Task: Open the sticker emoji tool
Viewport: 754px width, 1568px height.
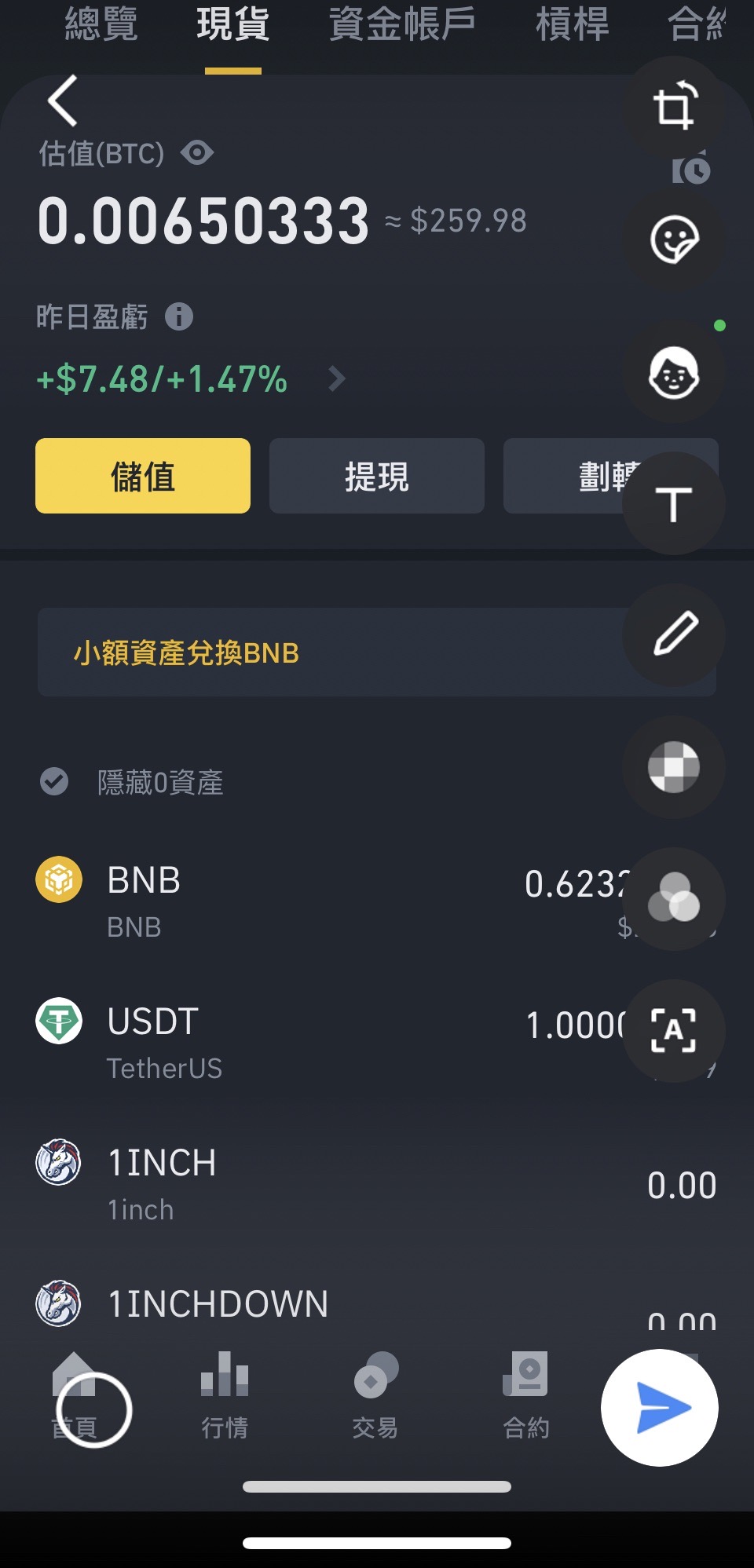Action: [674, 240]
